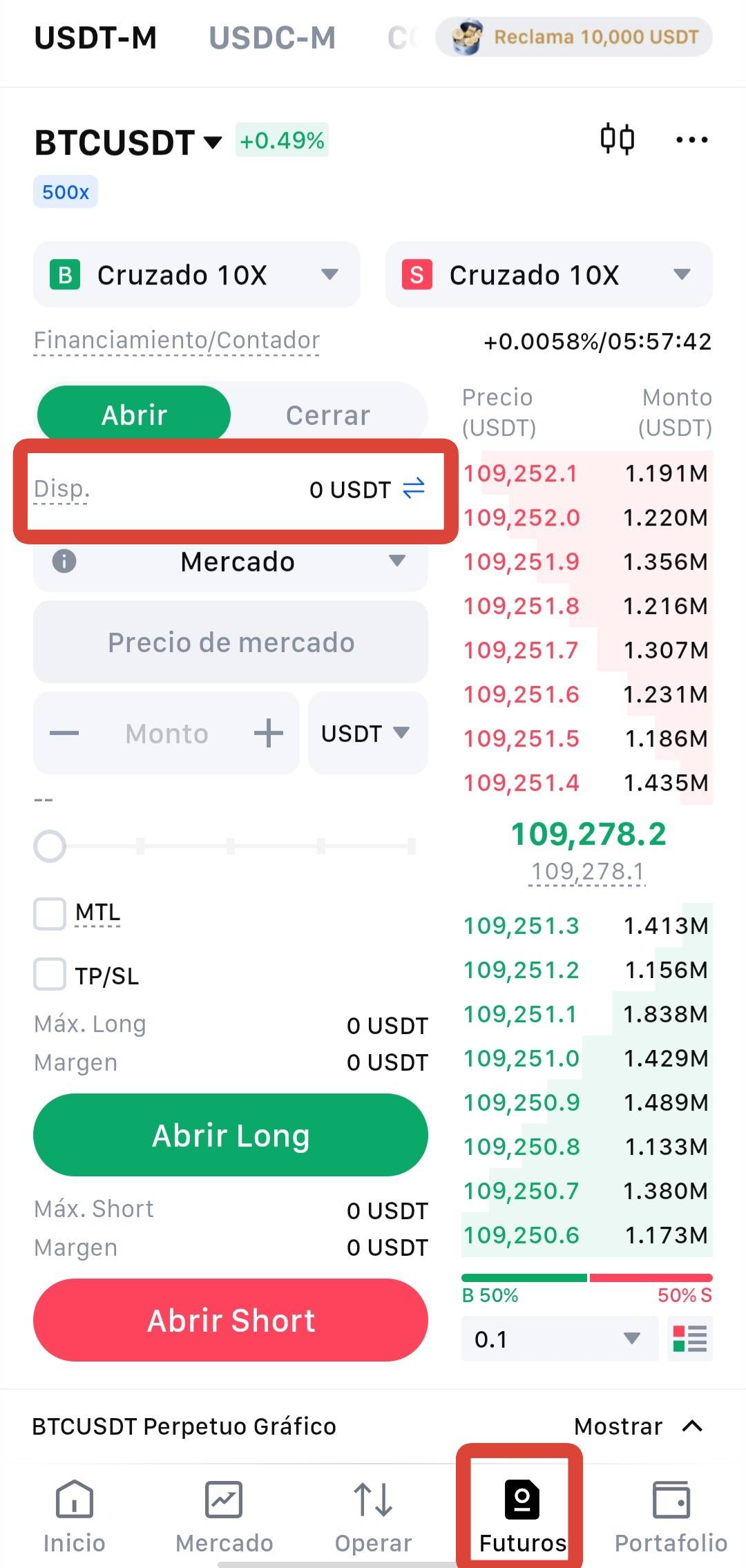Claim the 10,000 USDT reward banner
This screenshot has width=746, height=1568.
coord(574,37)
